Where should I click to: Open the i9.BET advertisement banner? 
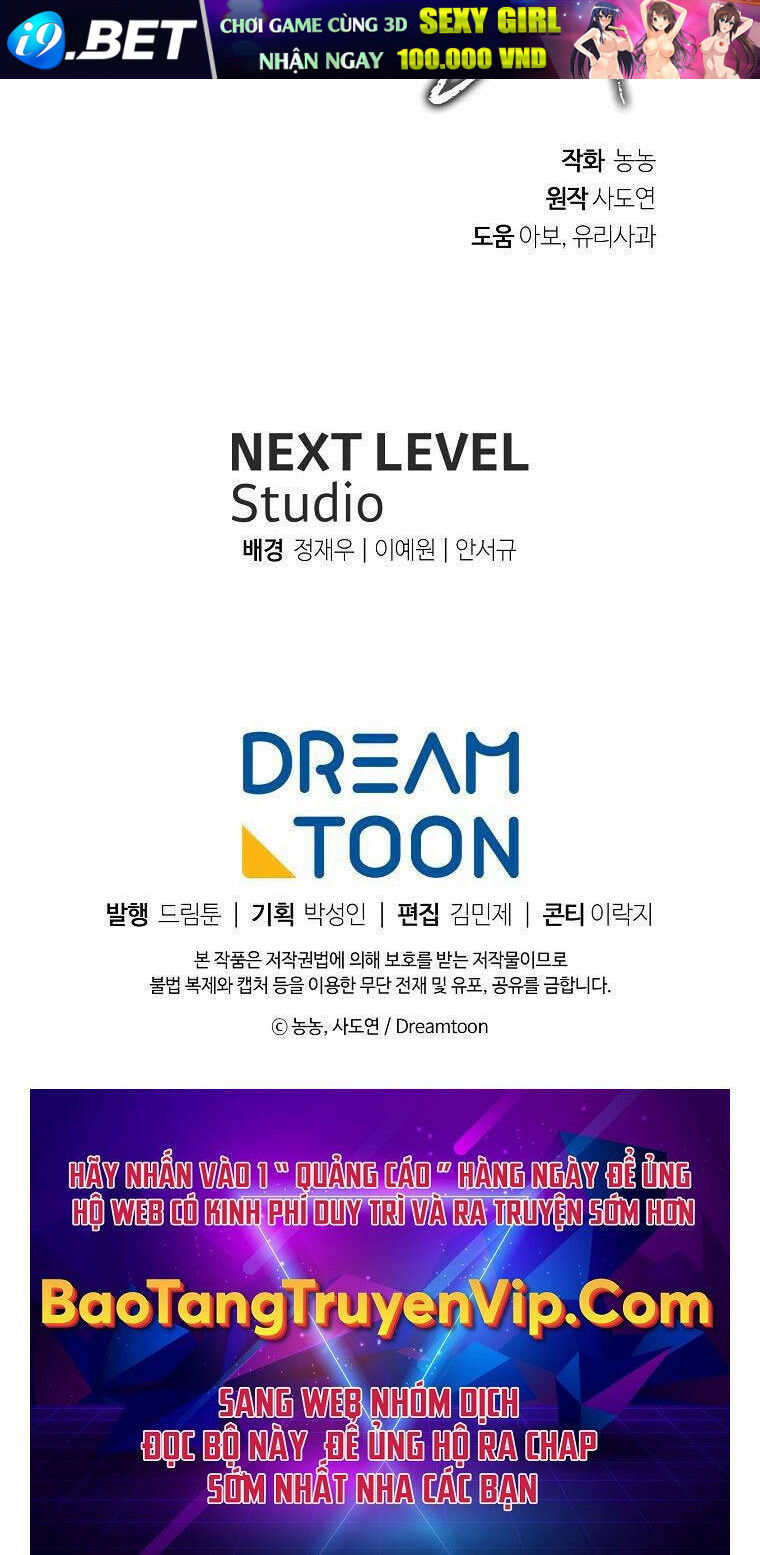tap(380, 39)
